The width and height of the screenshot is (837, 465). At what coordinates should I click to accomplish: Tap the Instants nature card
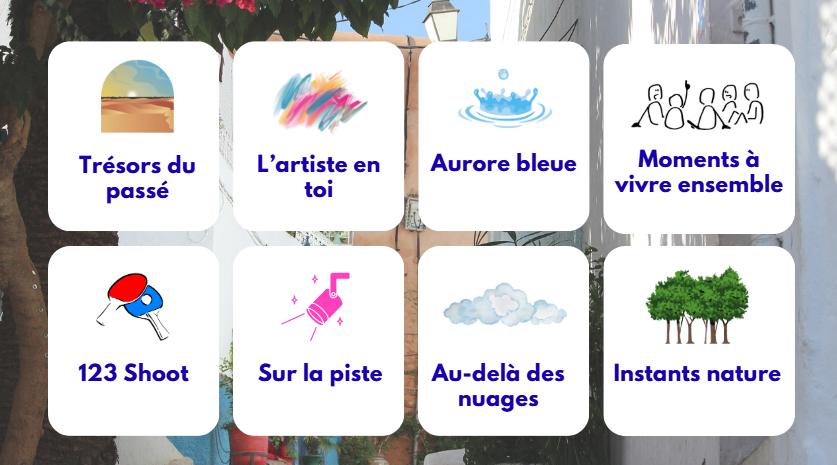pos(698,341)
